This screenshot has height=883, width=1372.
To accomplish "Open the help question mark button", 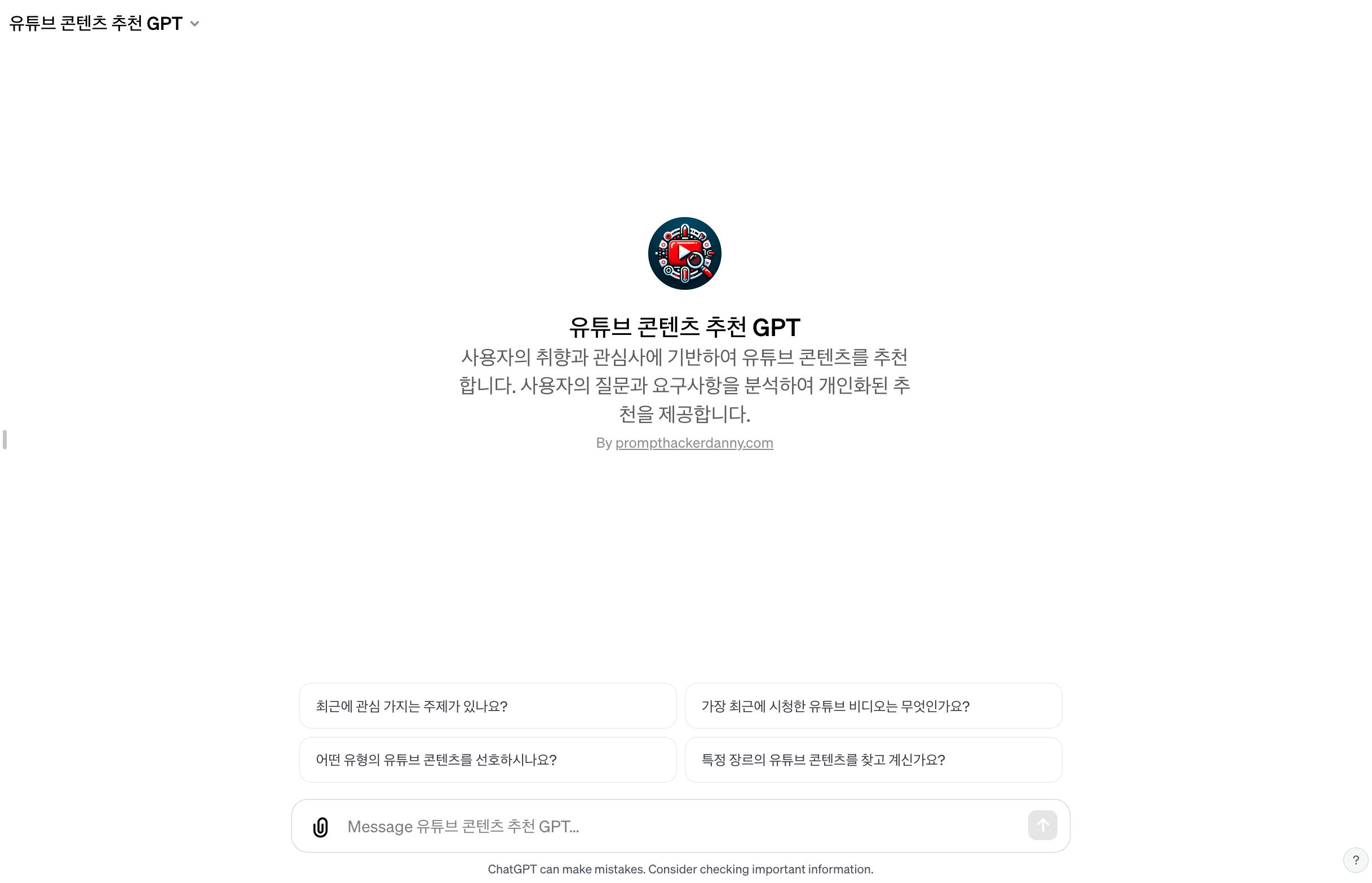I will click(x=1356, y=860).
